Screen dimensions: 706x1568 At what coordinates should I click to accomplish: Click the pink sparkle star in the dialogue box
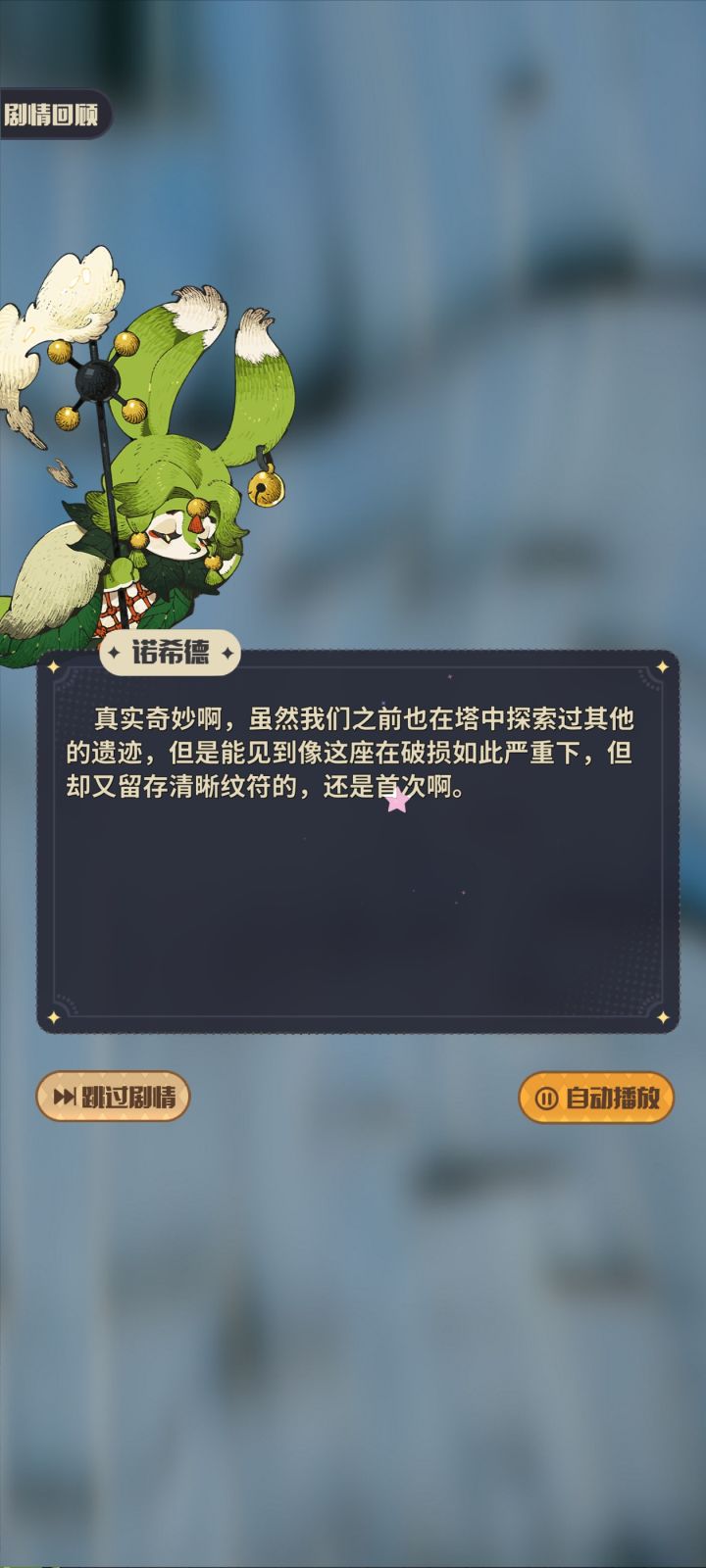[x=396, y=802]
